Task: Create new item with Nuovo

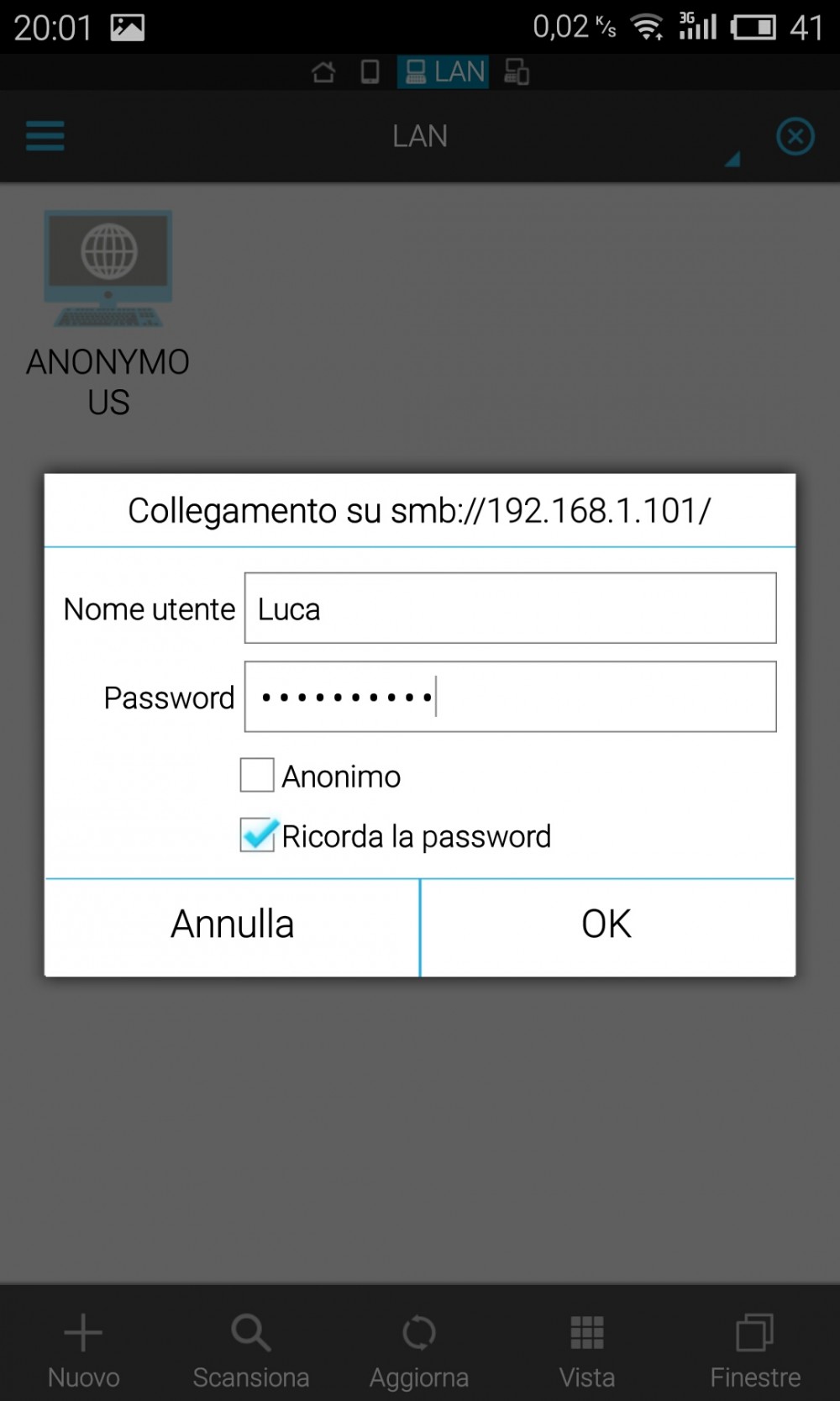Action: [x=83, y=1350]
